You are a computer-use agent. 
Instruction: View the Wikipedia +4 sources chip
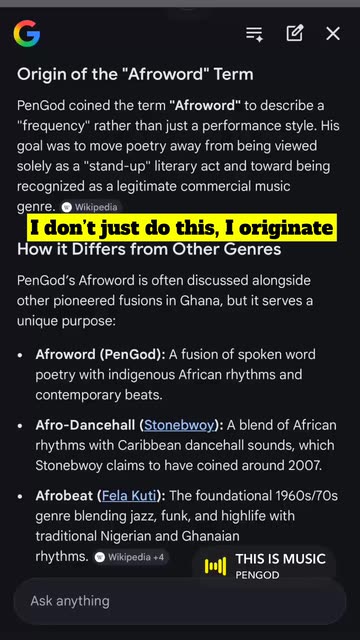131,557
